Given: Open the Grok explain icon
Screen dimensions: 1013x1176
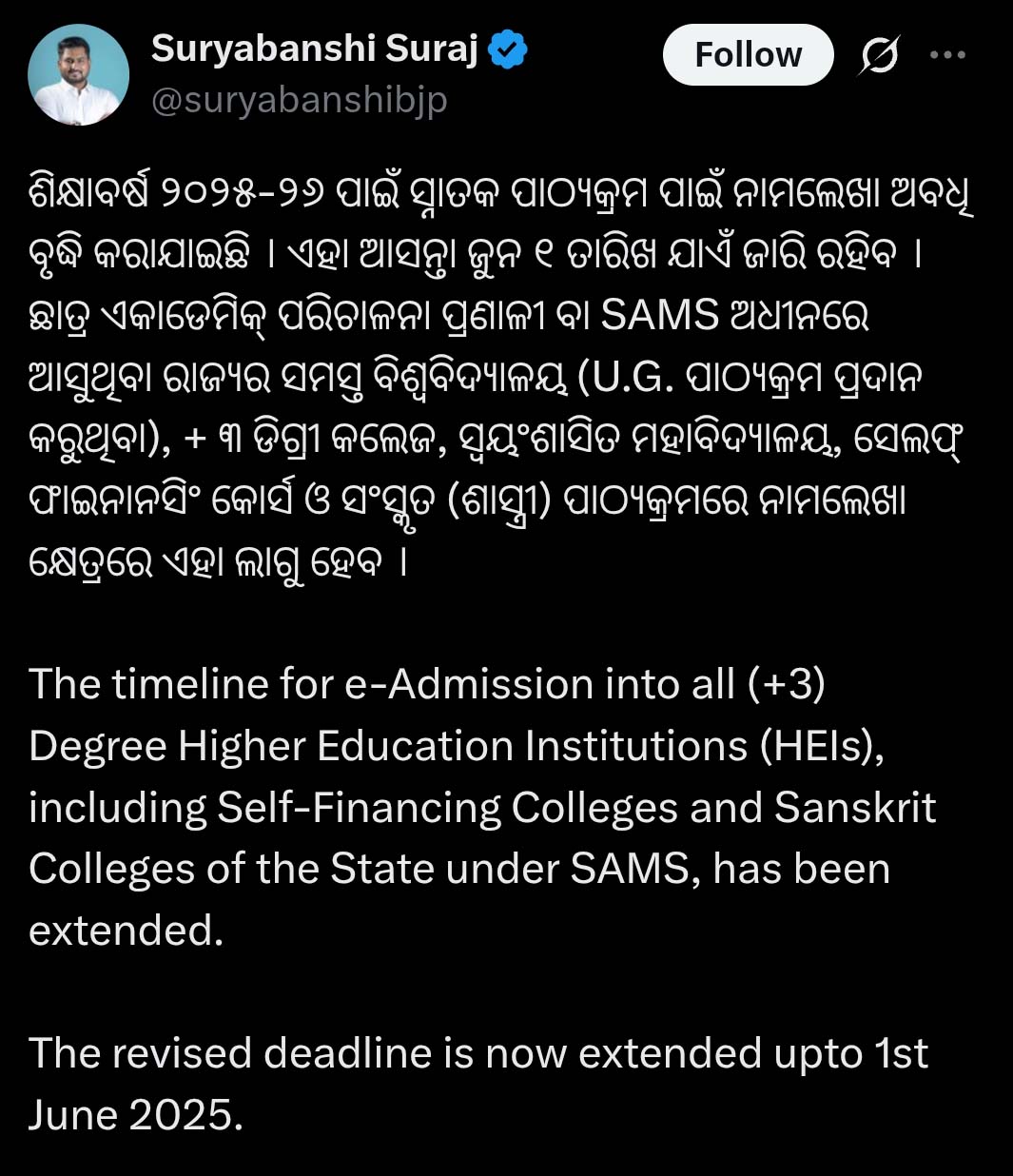Looking at the screenshot, I should (877, 56).
